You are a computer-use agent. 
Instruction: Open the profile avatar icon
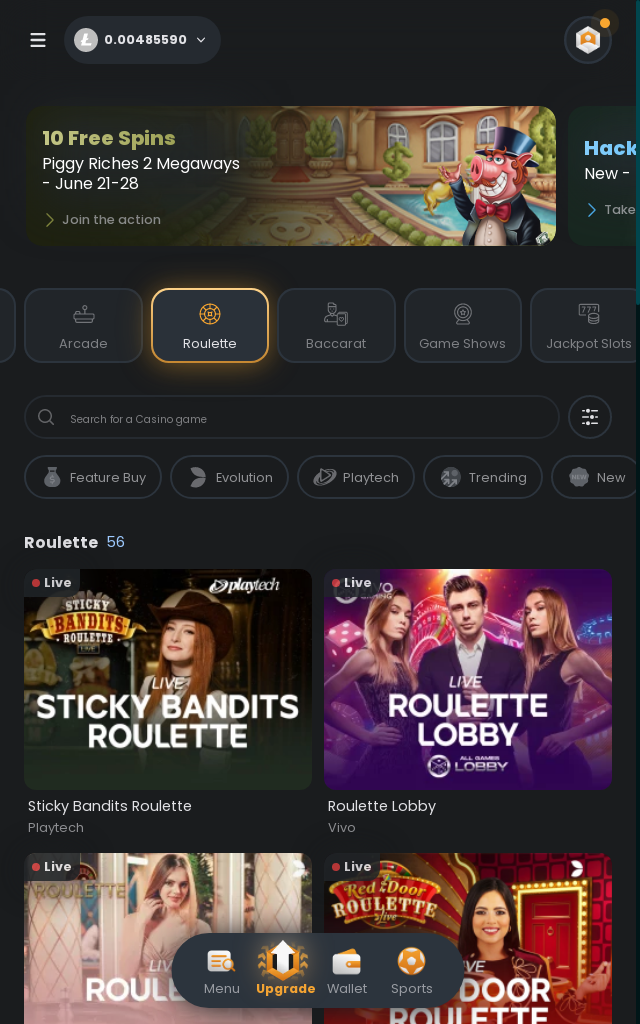588,40
